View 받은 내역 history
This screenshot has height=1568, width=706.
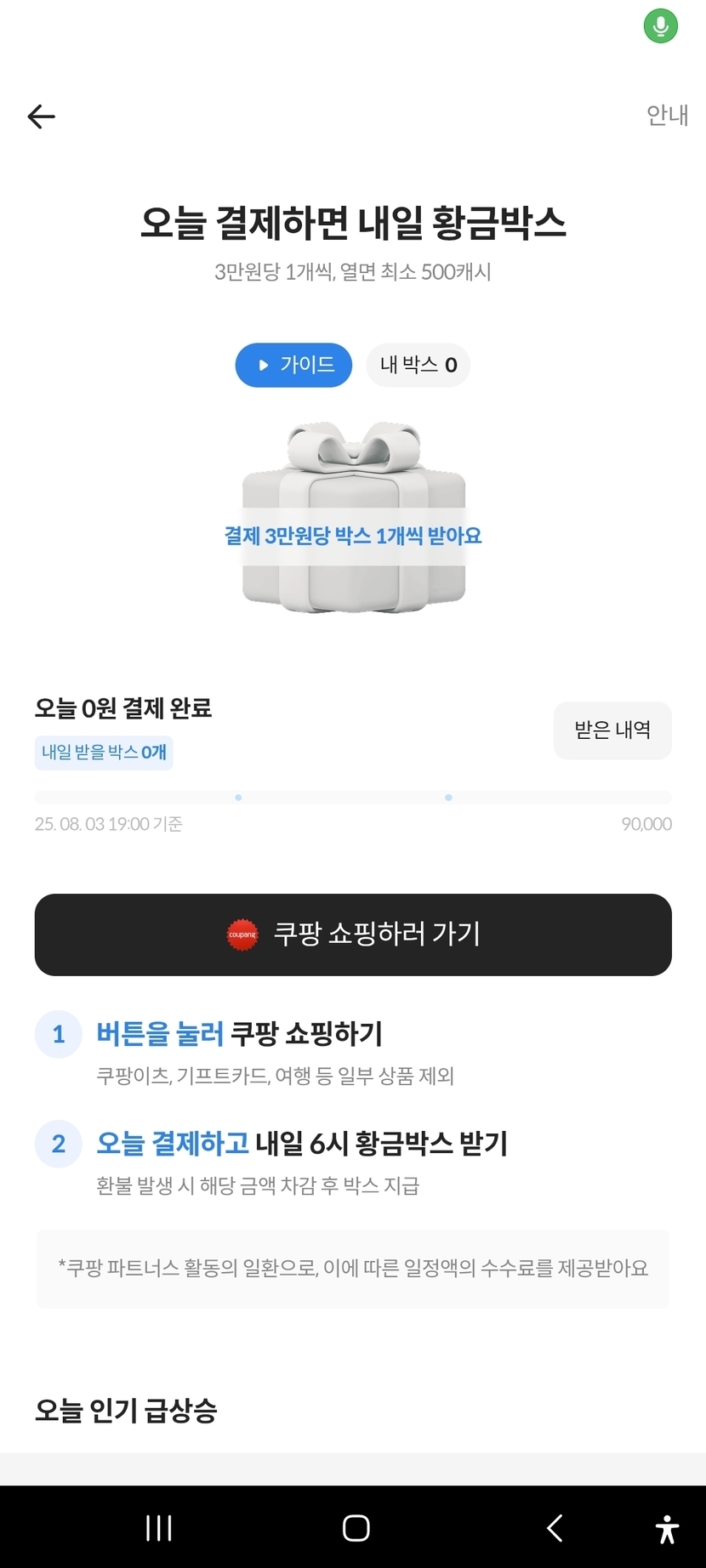tap(612, 730)
